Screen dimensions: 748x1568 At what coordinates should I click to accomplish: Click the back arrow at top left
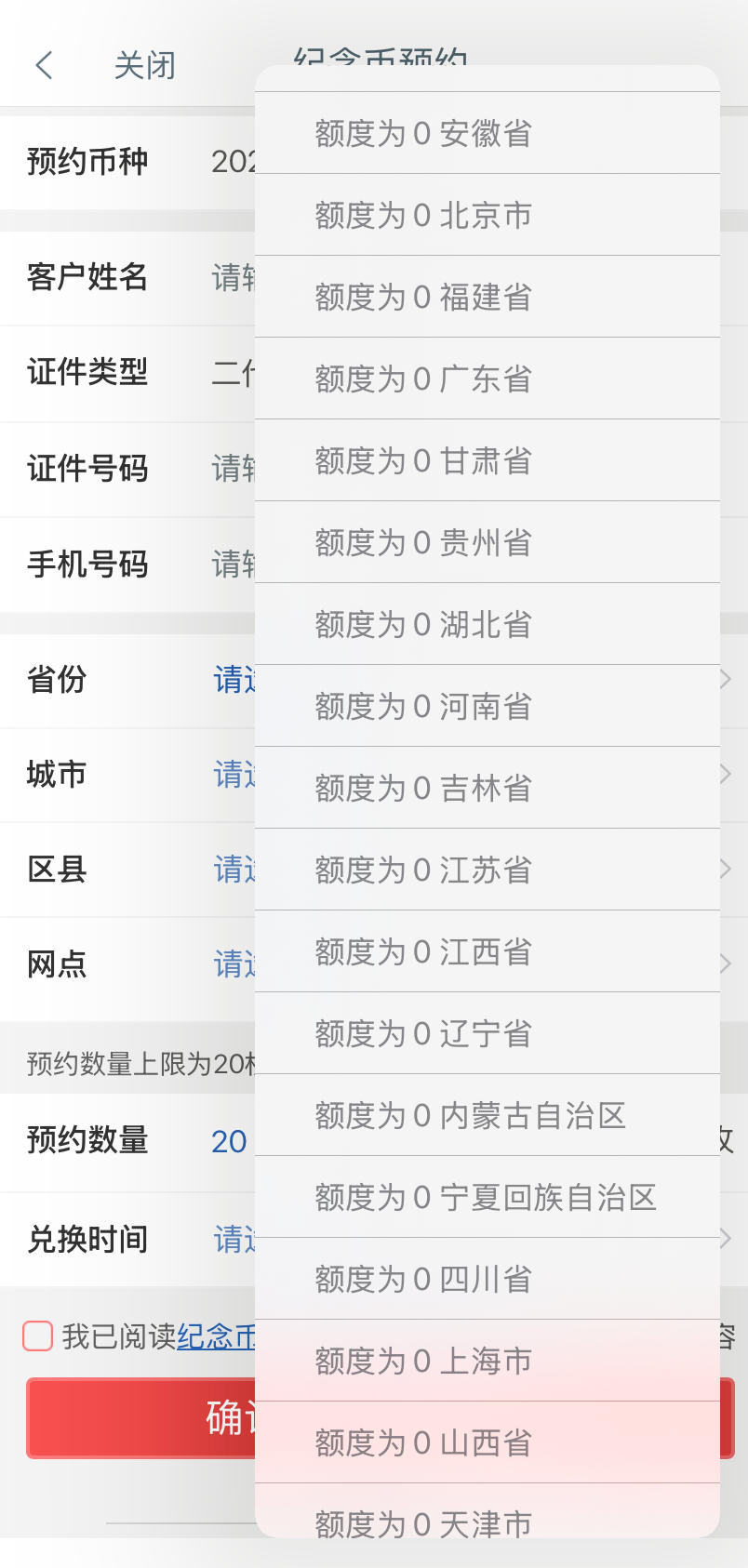pos(44,65)
